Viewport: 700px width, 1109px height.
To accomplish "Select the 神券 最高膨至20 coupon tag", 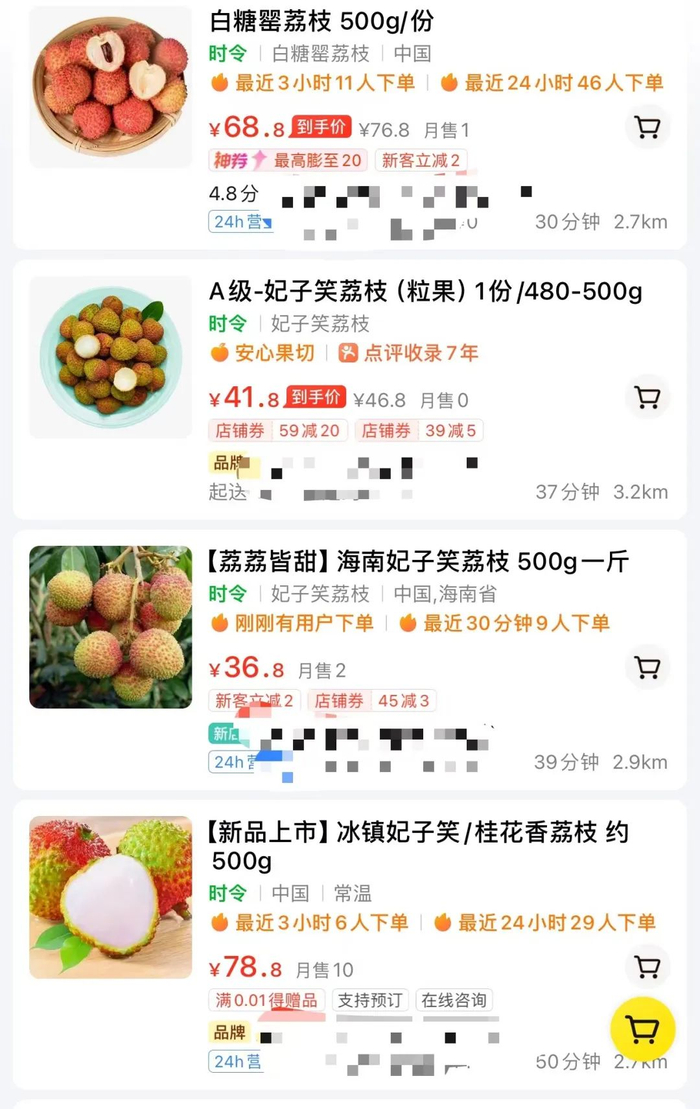I will [287, 160].
